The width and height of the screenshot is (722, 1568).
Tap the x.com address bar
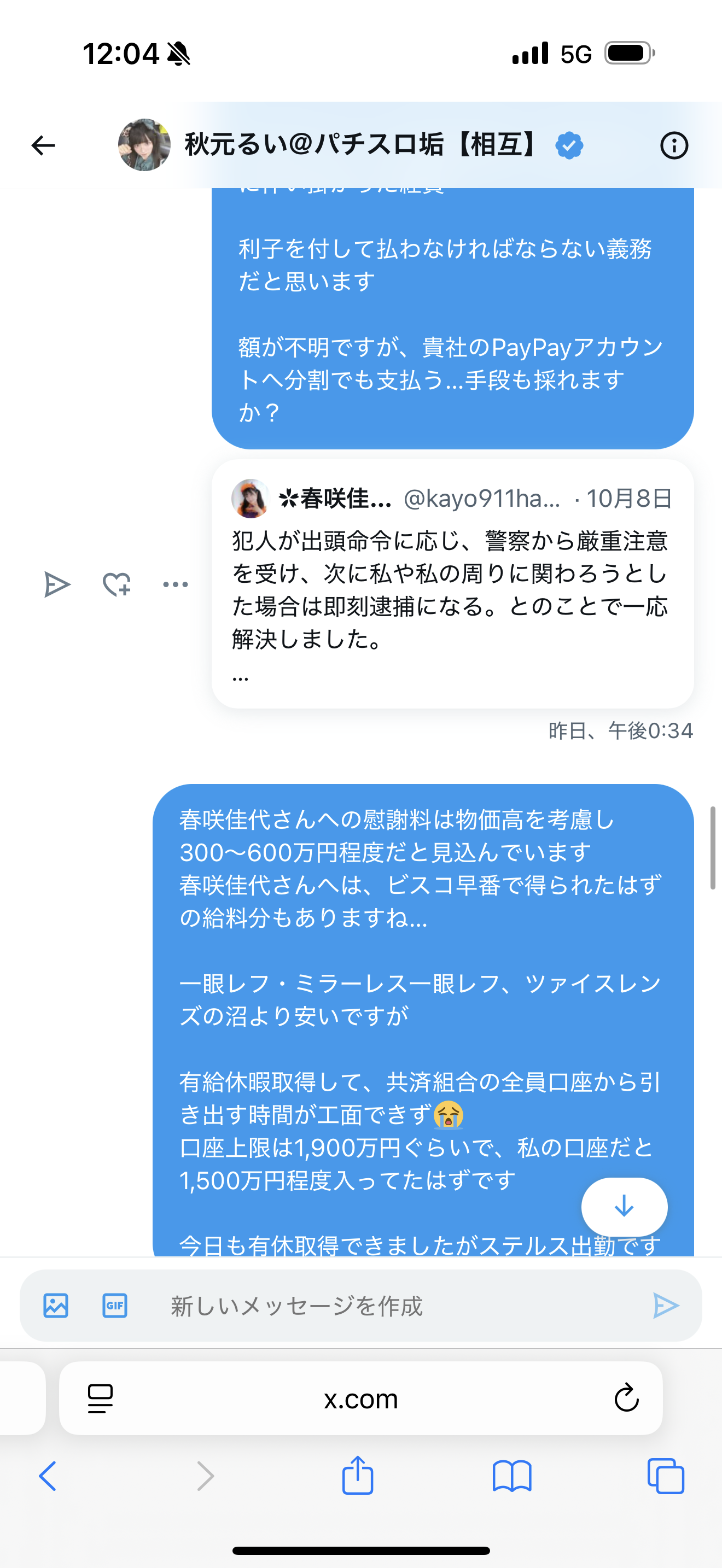click(361, 1399)
